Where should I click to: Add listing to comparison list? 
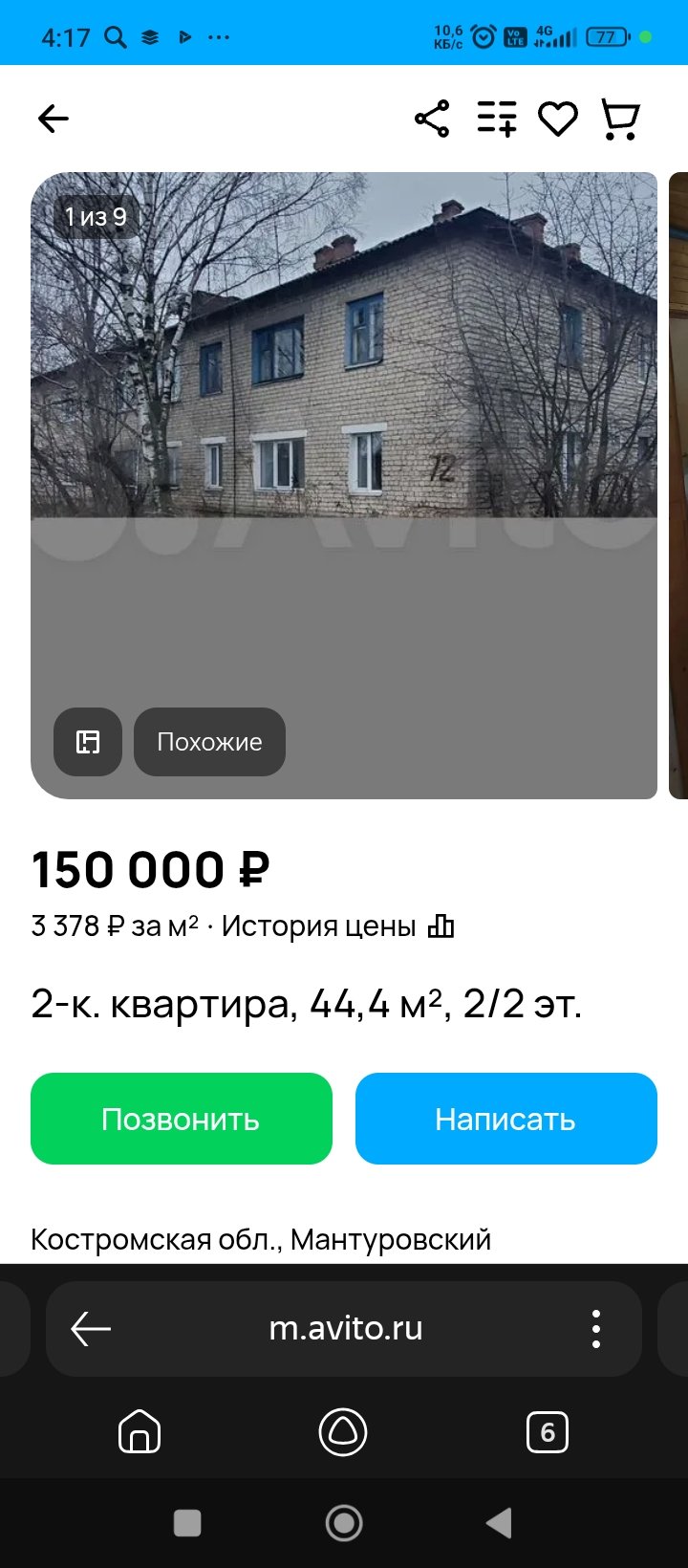click(x=497, y=119)
